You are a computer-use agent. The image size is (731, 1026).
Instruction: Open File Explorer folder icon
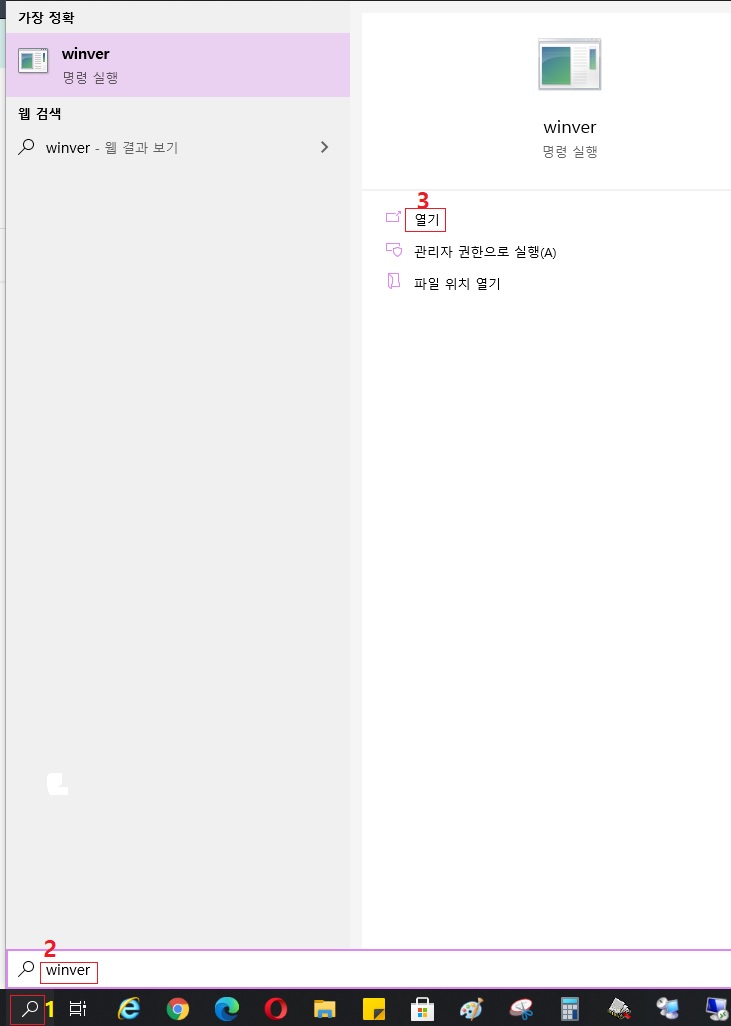click(x=324, y=1009)
